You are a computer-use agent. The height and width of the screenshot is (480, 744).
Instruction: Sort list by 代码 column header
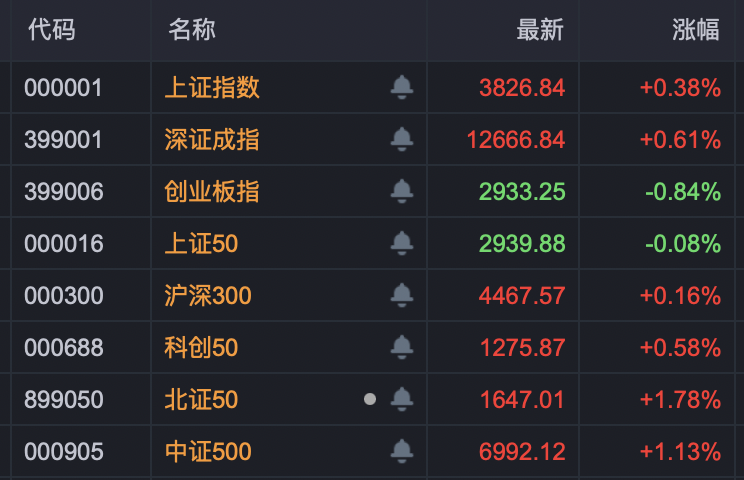tap(51, 30)
